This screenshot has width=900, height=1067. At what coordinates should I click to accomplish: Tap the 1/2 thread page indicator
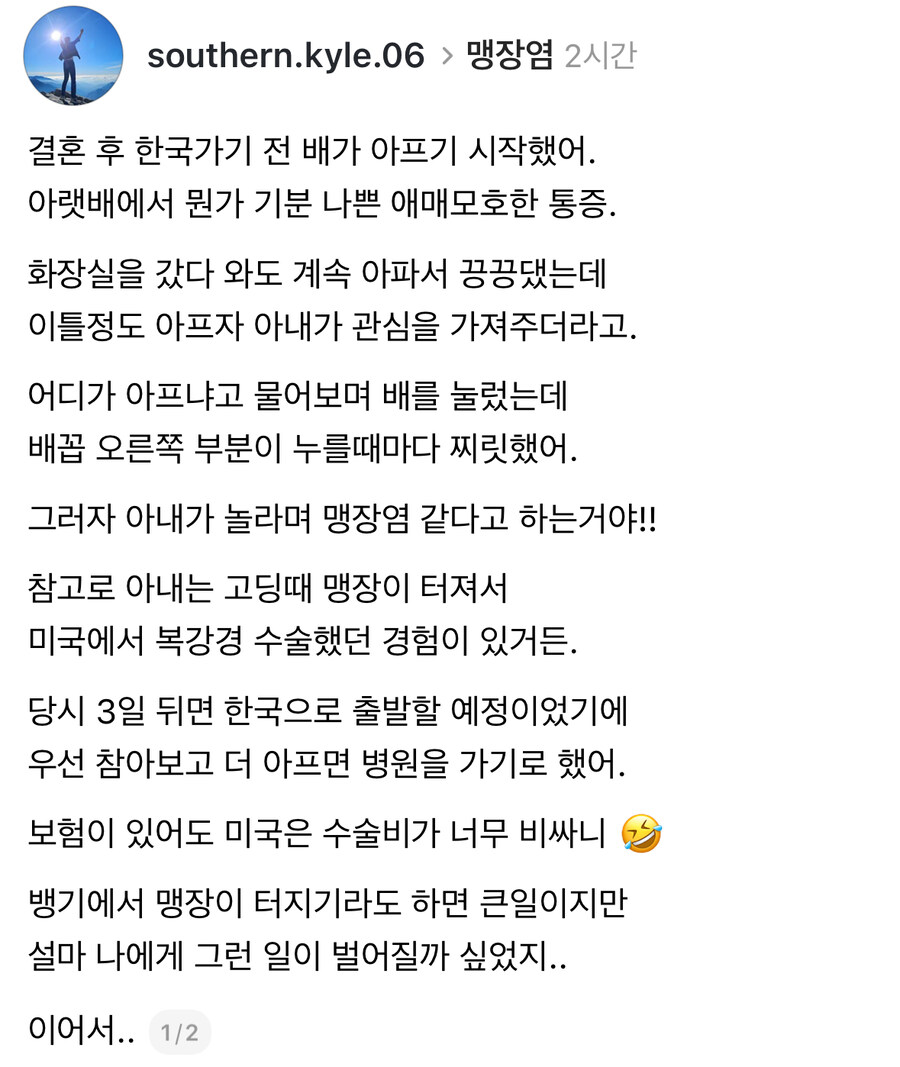click(180, 1032)
